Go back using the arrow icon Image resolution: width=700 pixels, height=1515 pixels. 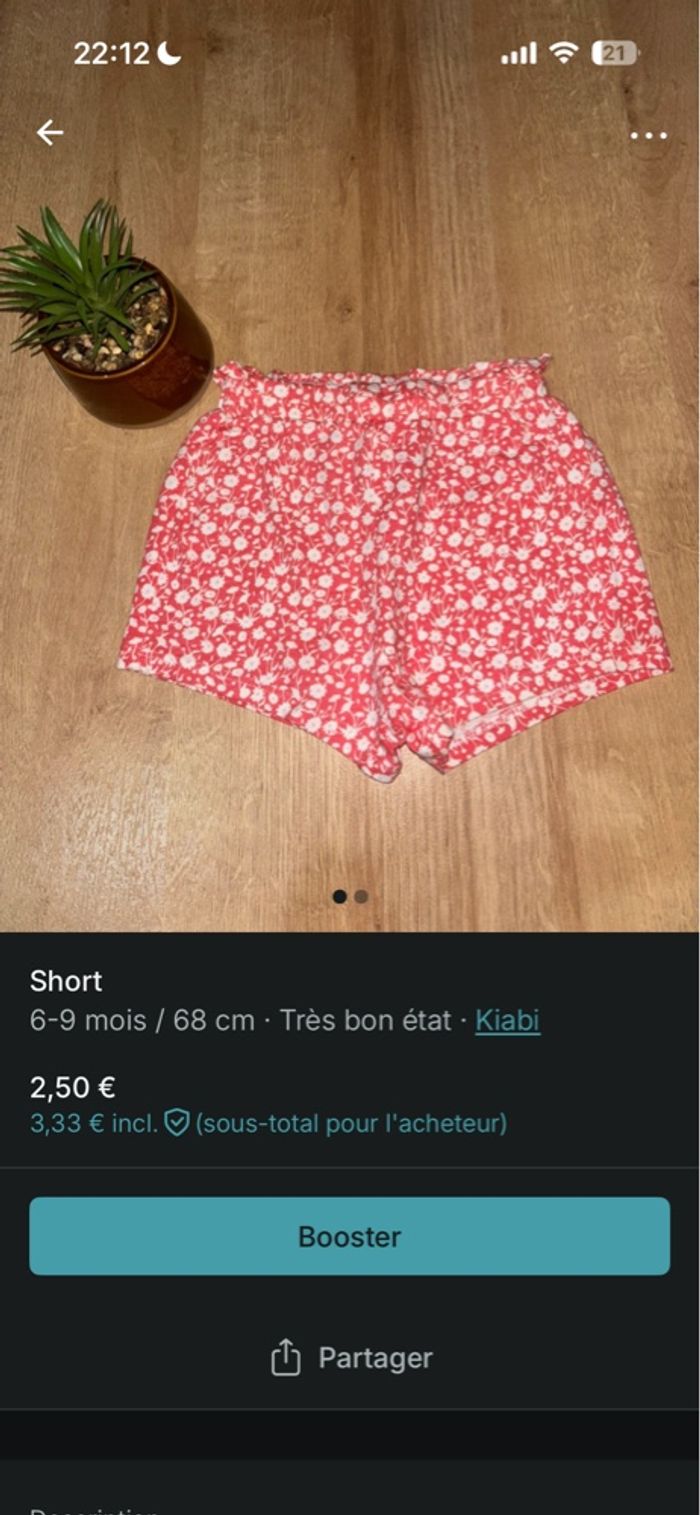(49, 132)
